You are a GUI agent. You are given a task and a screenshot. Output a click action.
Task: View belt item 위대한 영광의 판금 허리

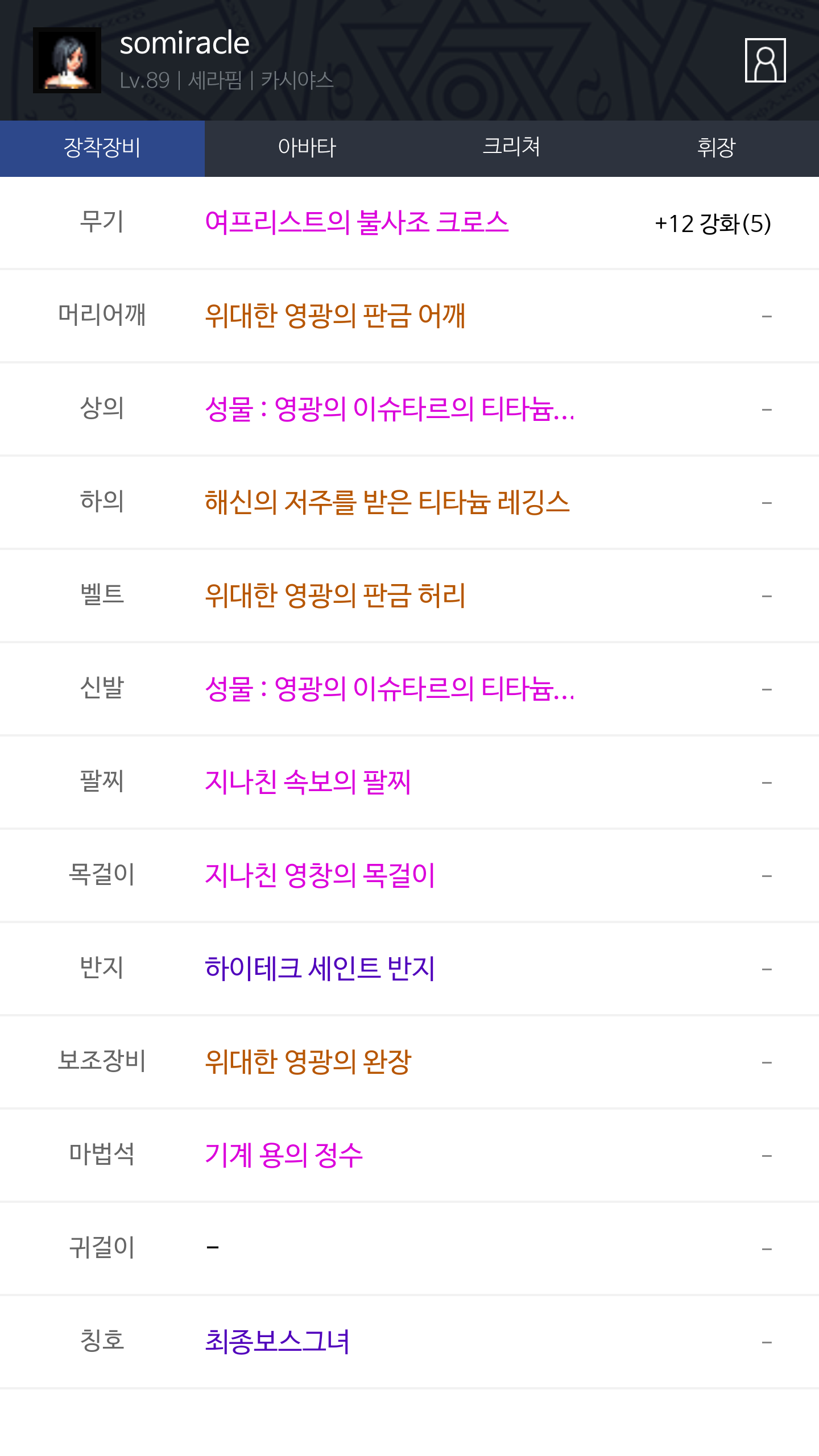335,595
